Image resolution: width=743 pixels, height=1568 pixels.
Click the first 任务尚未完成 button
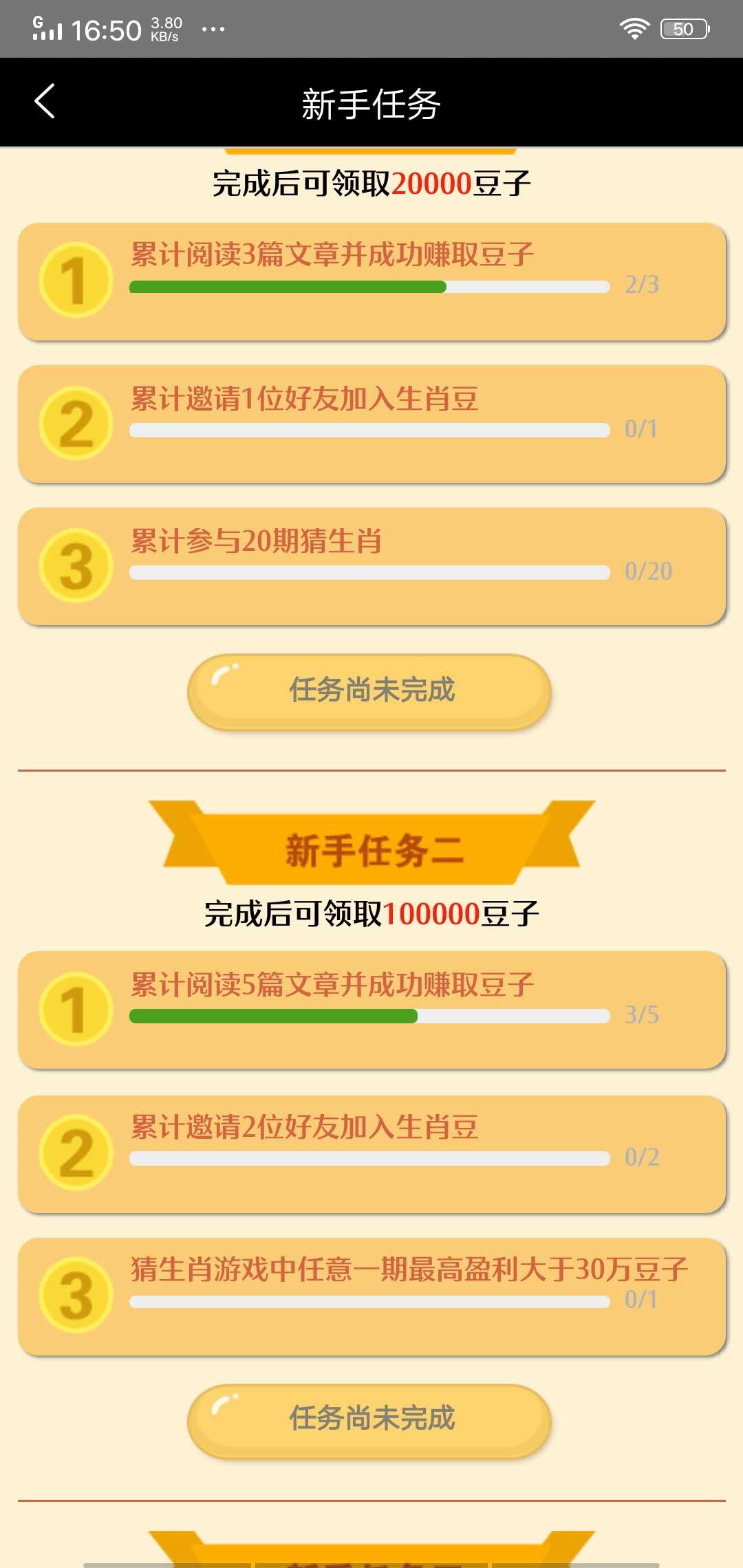pos(371,691)
